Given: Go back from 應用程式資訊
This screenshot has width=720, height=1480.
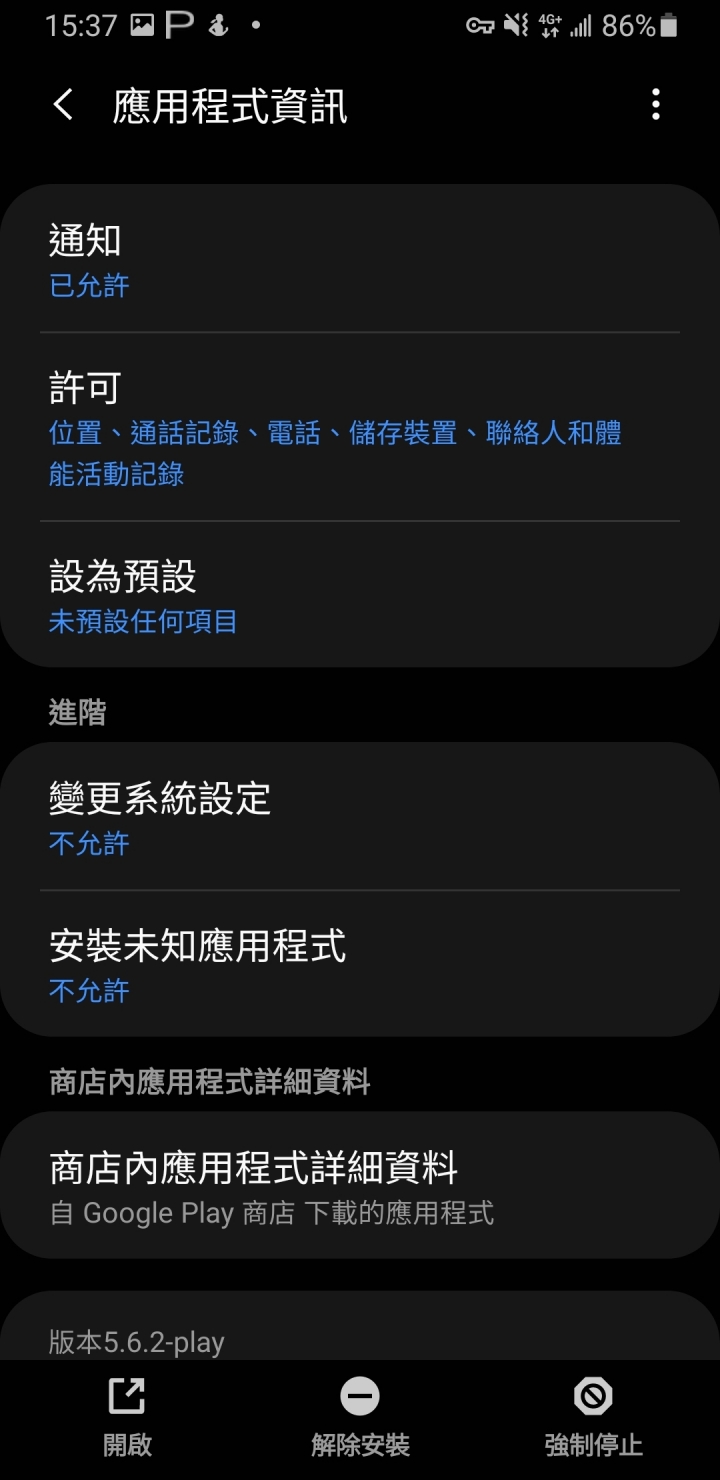Looking at the screenshot, I should (x=63, y=105).
